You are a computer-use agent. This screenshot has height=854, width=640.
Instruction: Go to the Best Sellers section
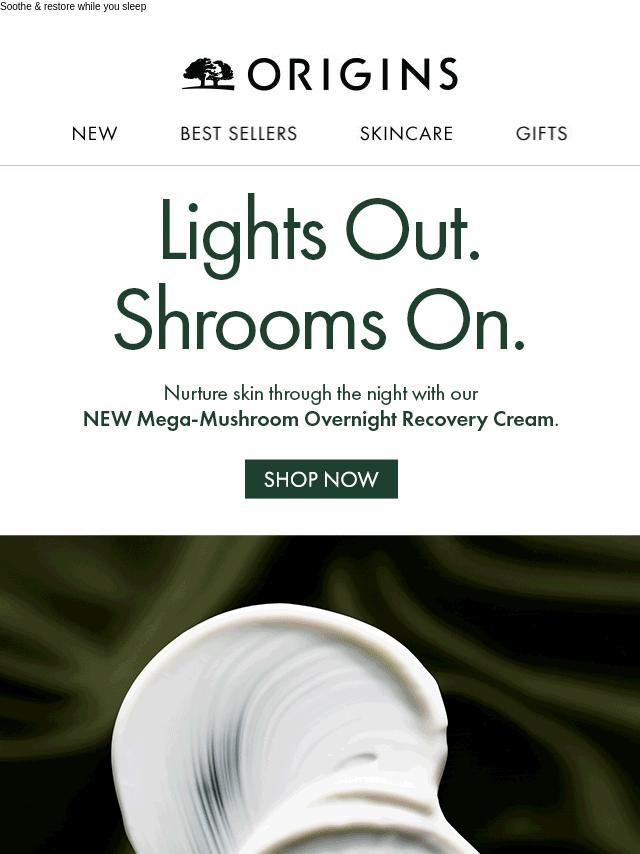[238, 134]
